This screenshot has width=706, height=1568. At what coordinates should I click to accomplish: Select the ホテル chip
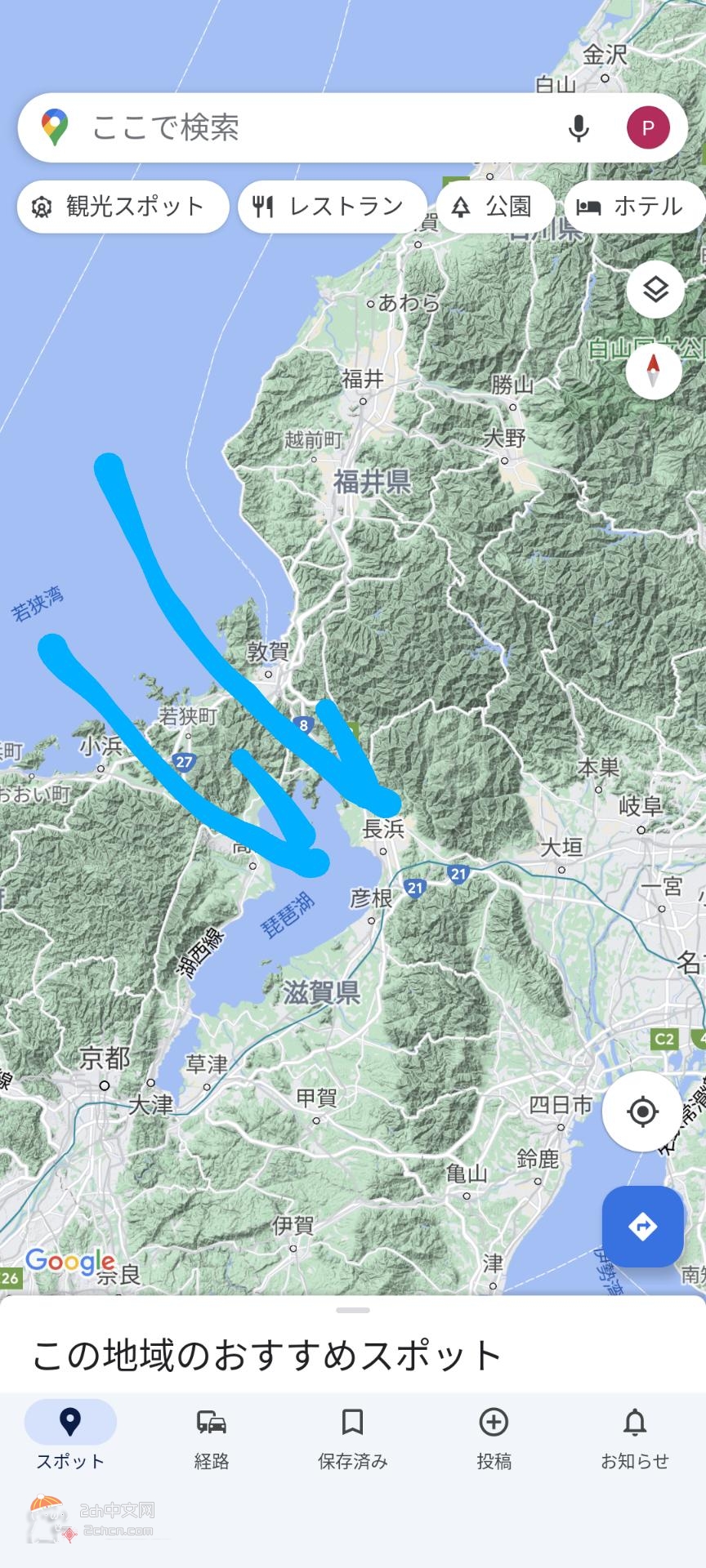pyautogui.click(x=633, y=207)
